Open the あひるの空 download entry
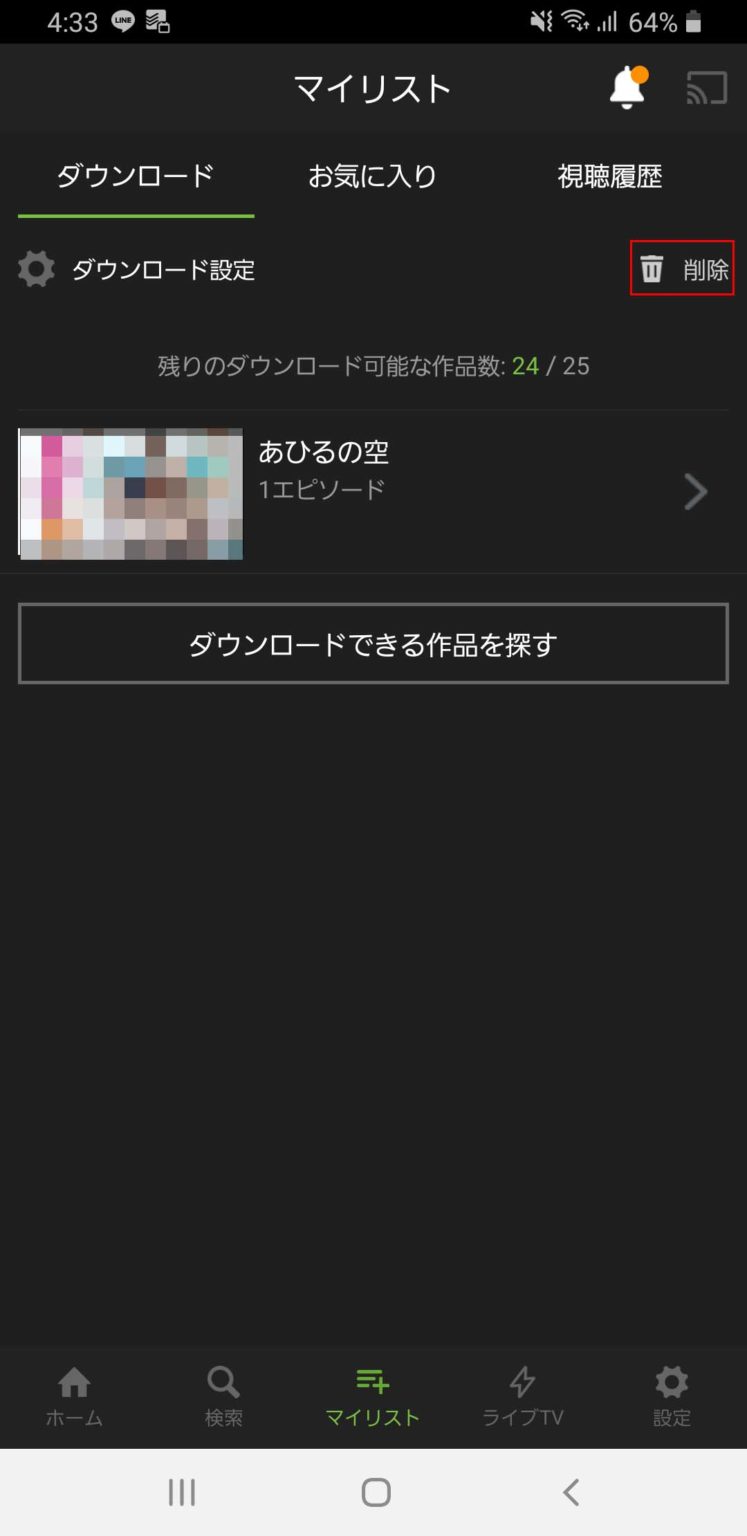 click(373, 492)
